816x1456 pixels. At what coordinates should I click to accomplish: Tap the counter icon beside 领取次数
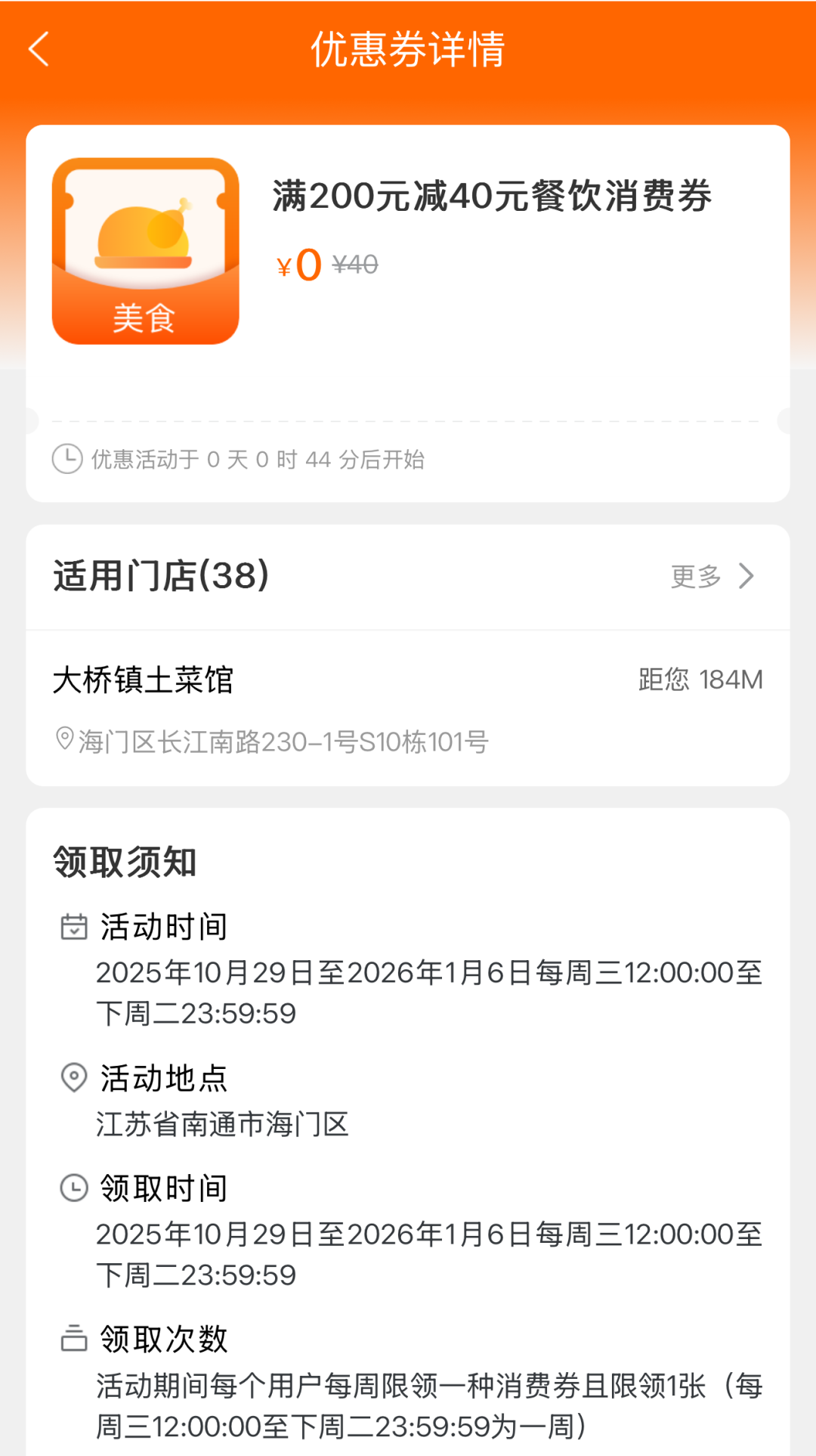click(73, 1338)
